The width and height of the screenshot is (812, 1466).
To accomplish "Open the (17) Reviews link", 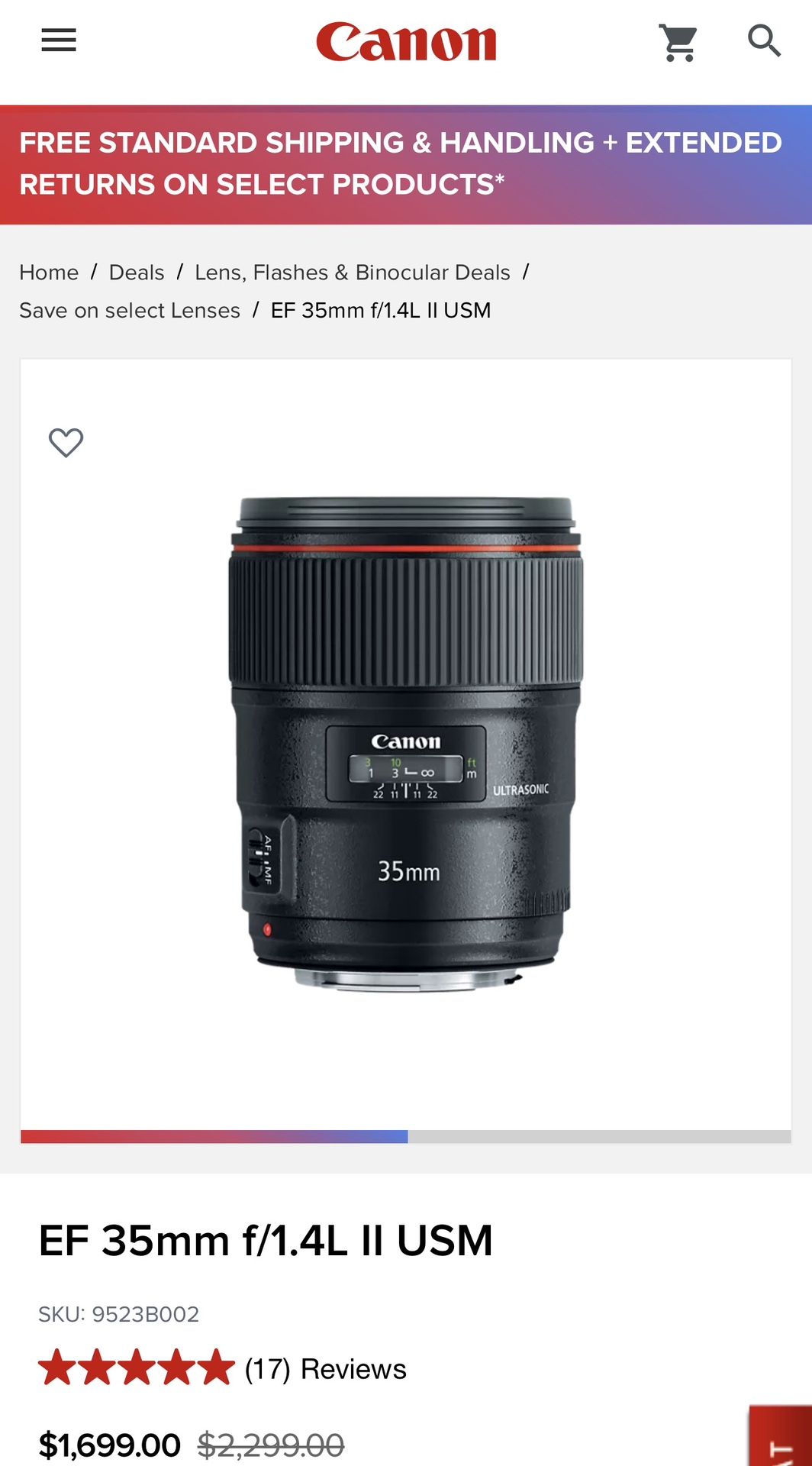I will [x=325, y=1369].
